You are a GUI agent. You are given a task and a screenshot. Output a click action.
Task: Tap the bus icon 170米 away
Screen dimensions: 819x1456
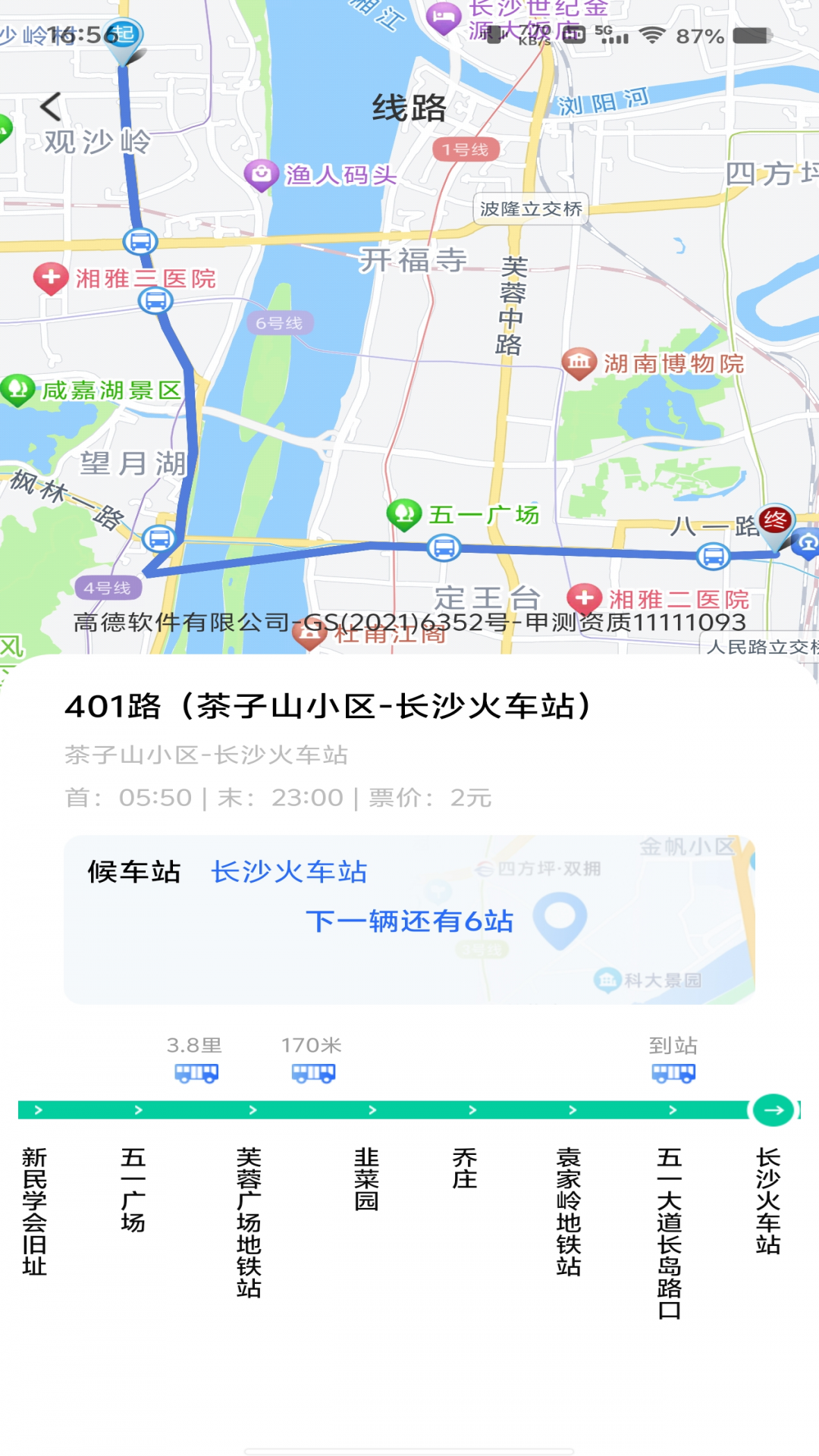(x=313, y=1073)
